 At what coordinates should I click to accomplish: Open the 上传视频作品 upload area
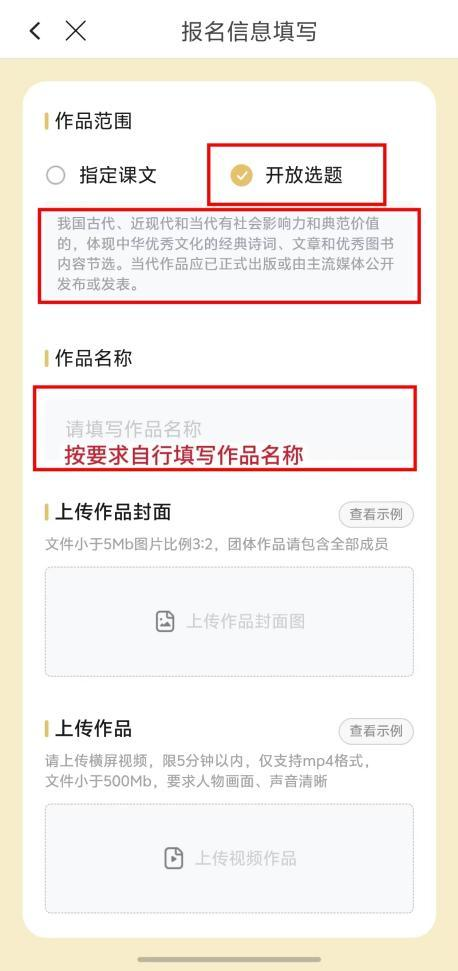(229, 858)
